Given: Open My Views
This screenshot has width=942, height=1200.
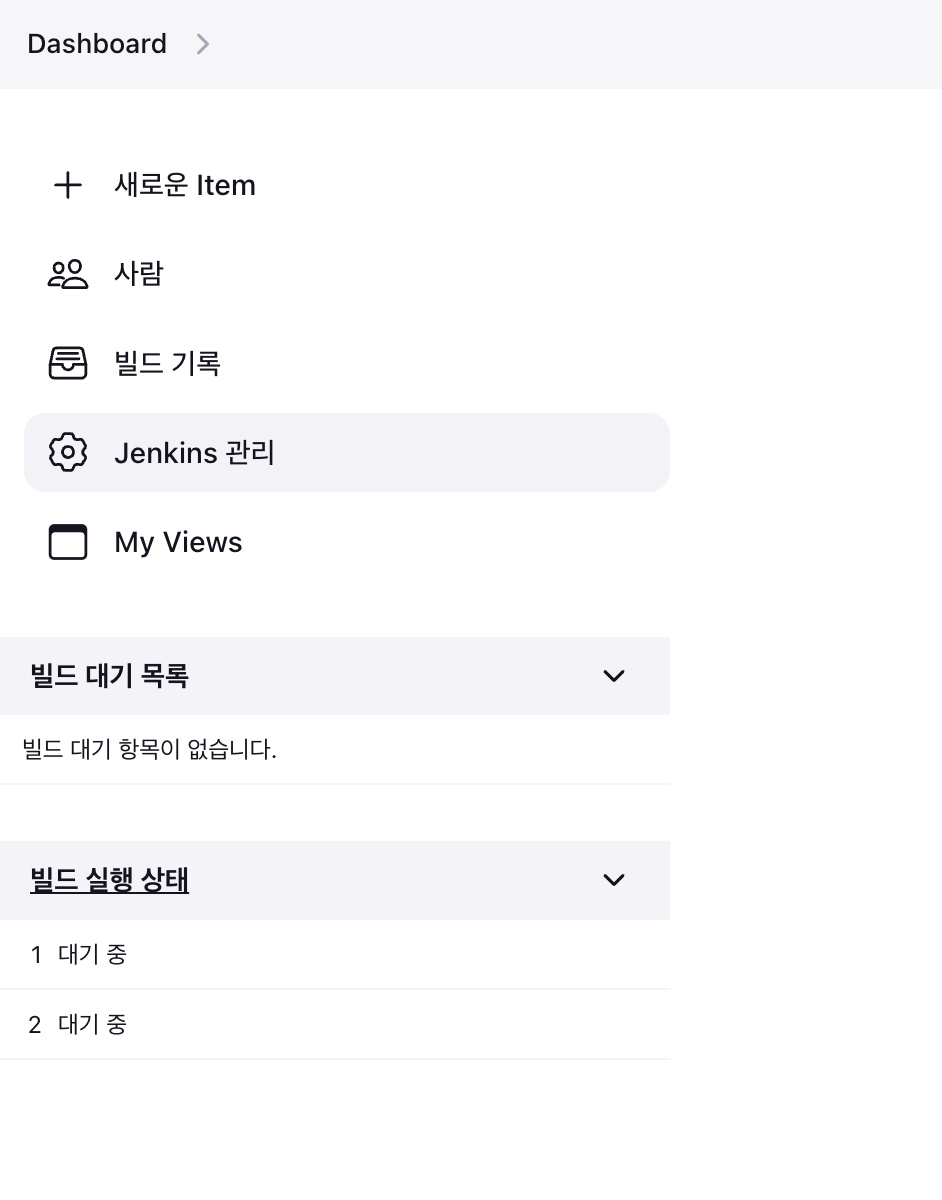Looking at the screenshot, I should tap(178, 542).
